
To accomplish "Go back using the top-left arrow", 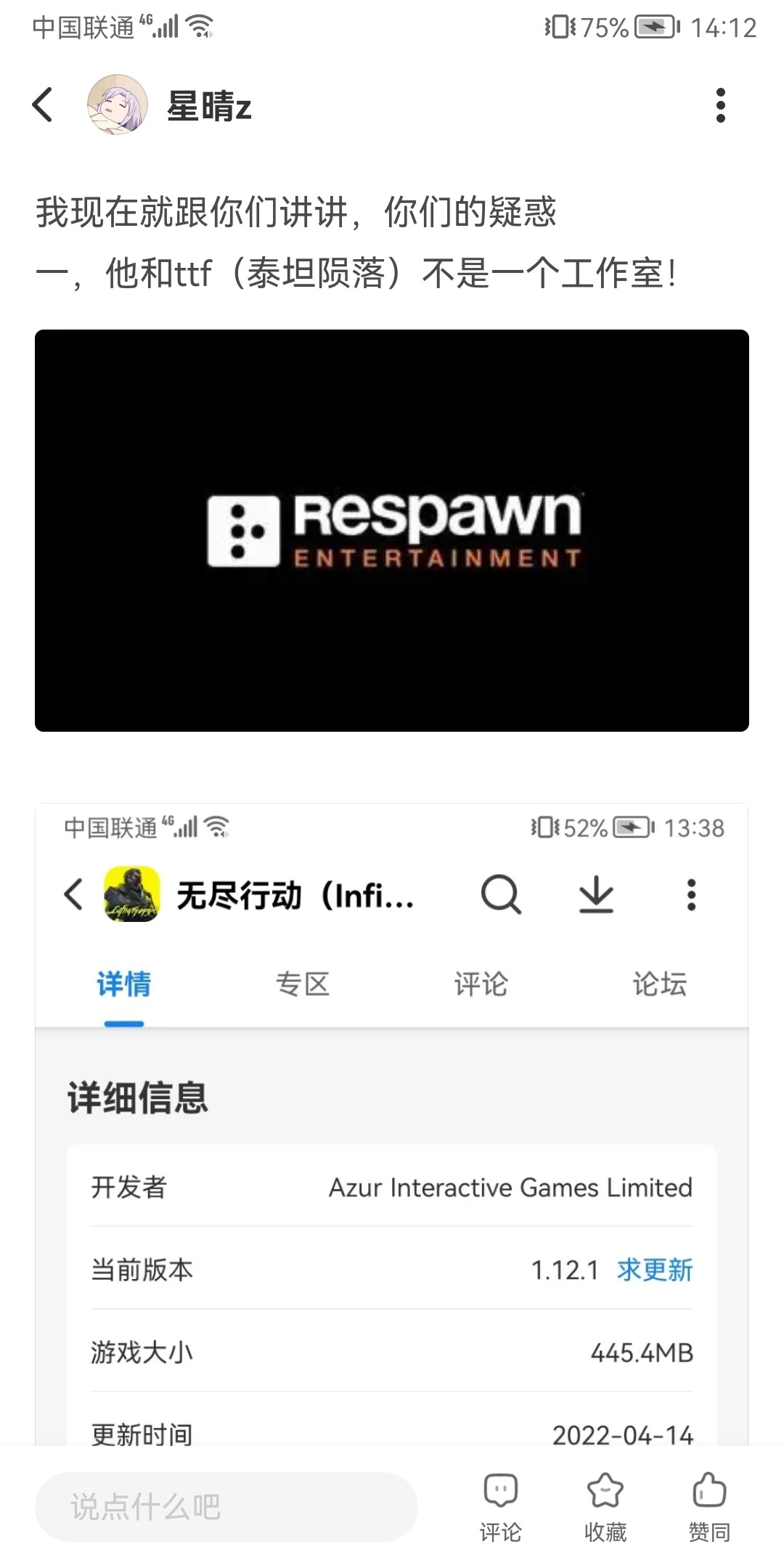I will click(44, 105).
